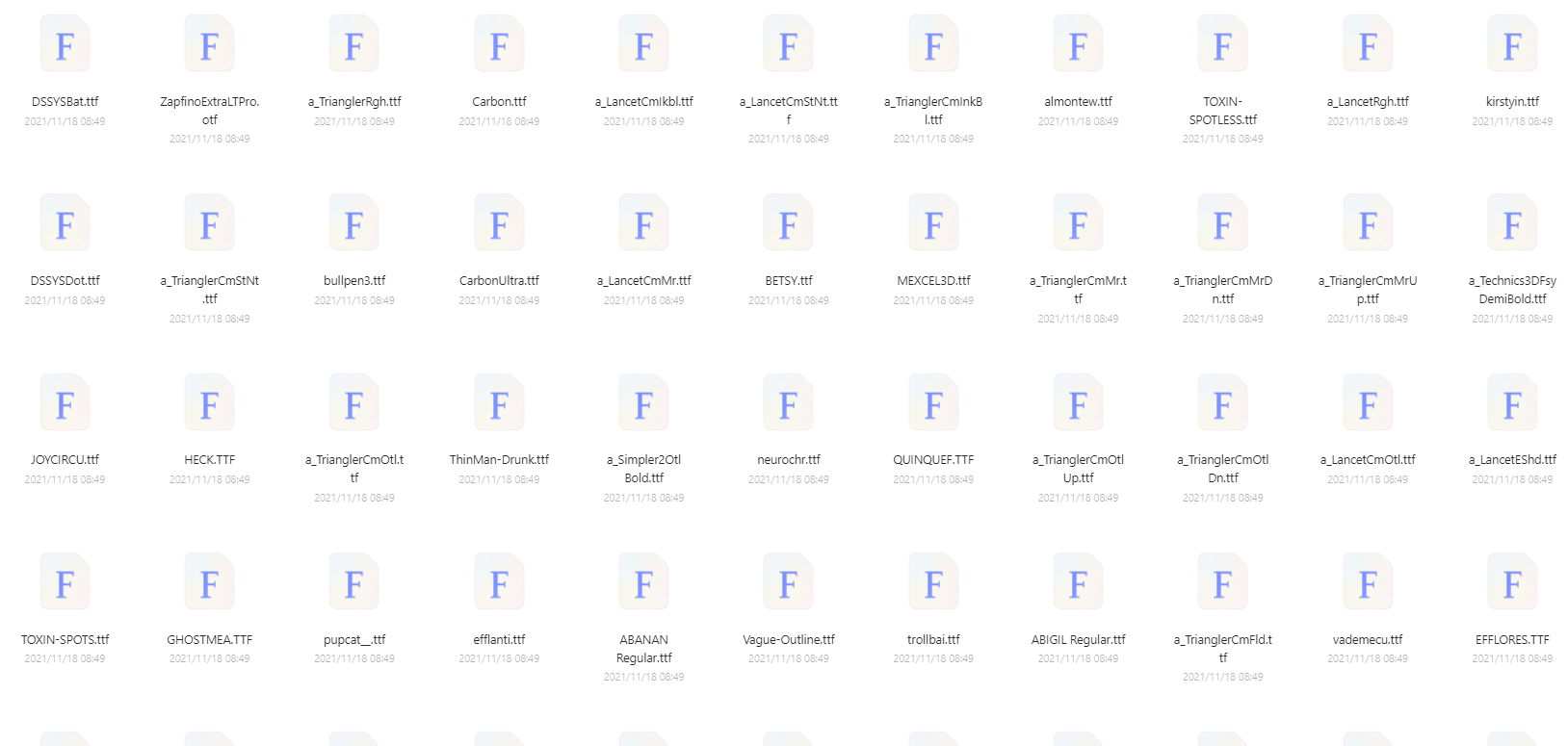
Task: Open GHOSTMEA.TTF file
Action: click(209, 583)
